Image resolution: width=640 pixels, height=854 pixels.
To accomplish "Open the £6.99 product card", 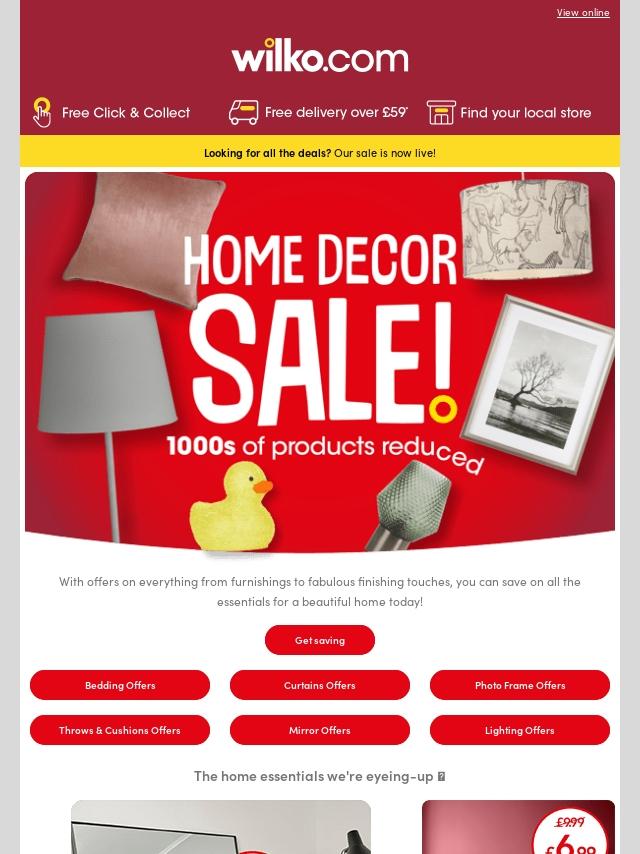I will click(518, 830).
